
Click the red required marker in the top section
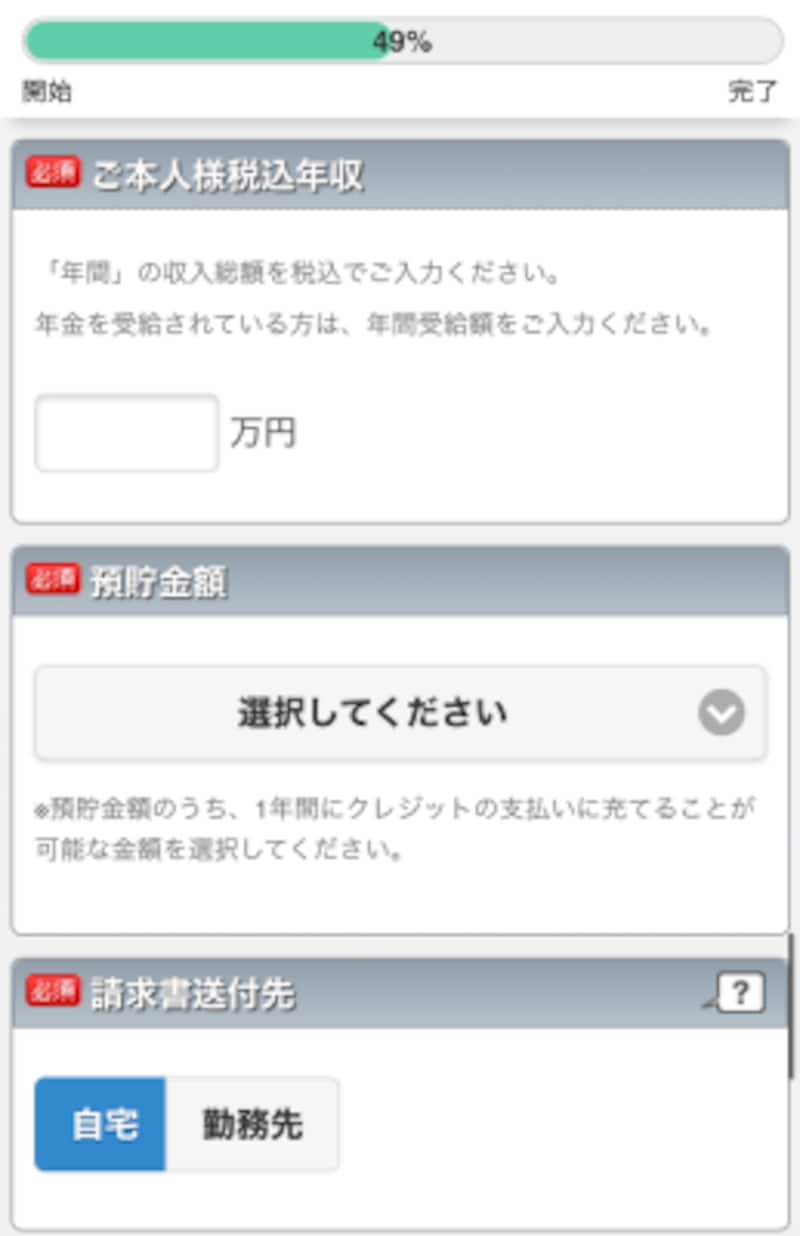[x=51, y=171]
